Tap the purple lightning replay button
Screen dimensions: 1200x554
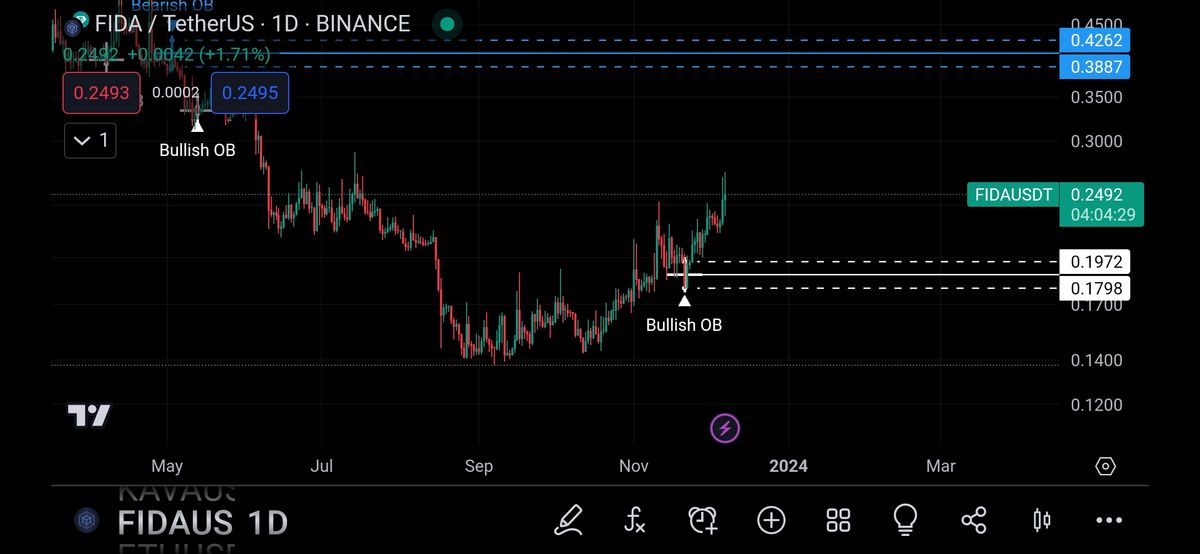coord(725,429)
